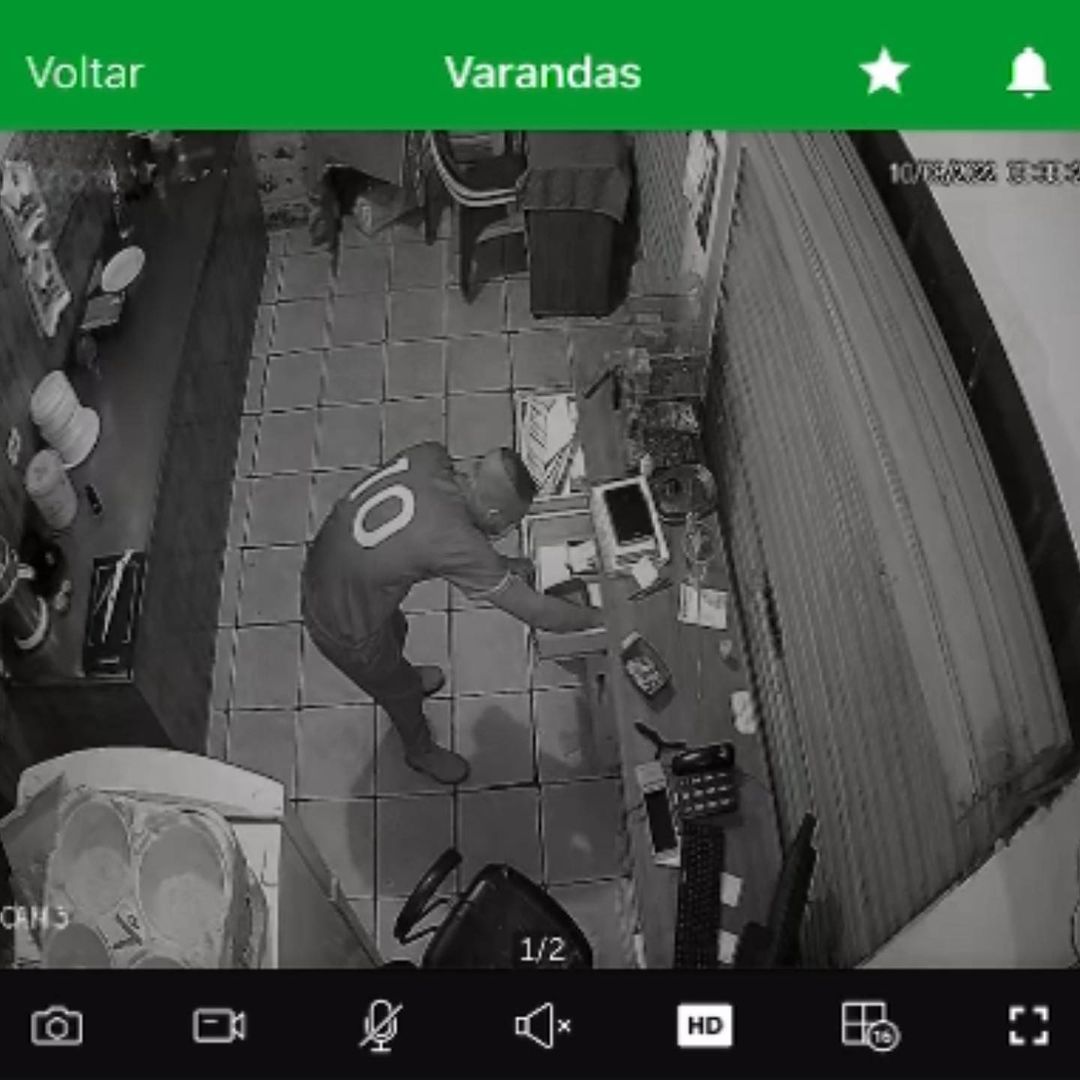This screenshot has width=1080, height=1080.
Task: Toggle the microphone for two-way talk
Action: click(x=381, y=1026)
